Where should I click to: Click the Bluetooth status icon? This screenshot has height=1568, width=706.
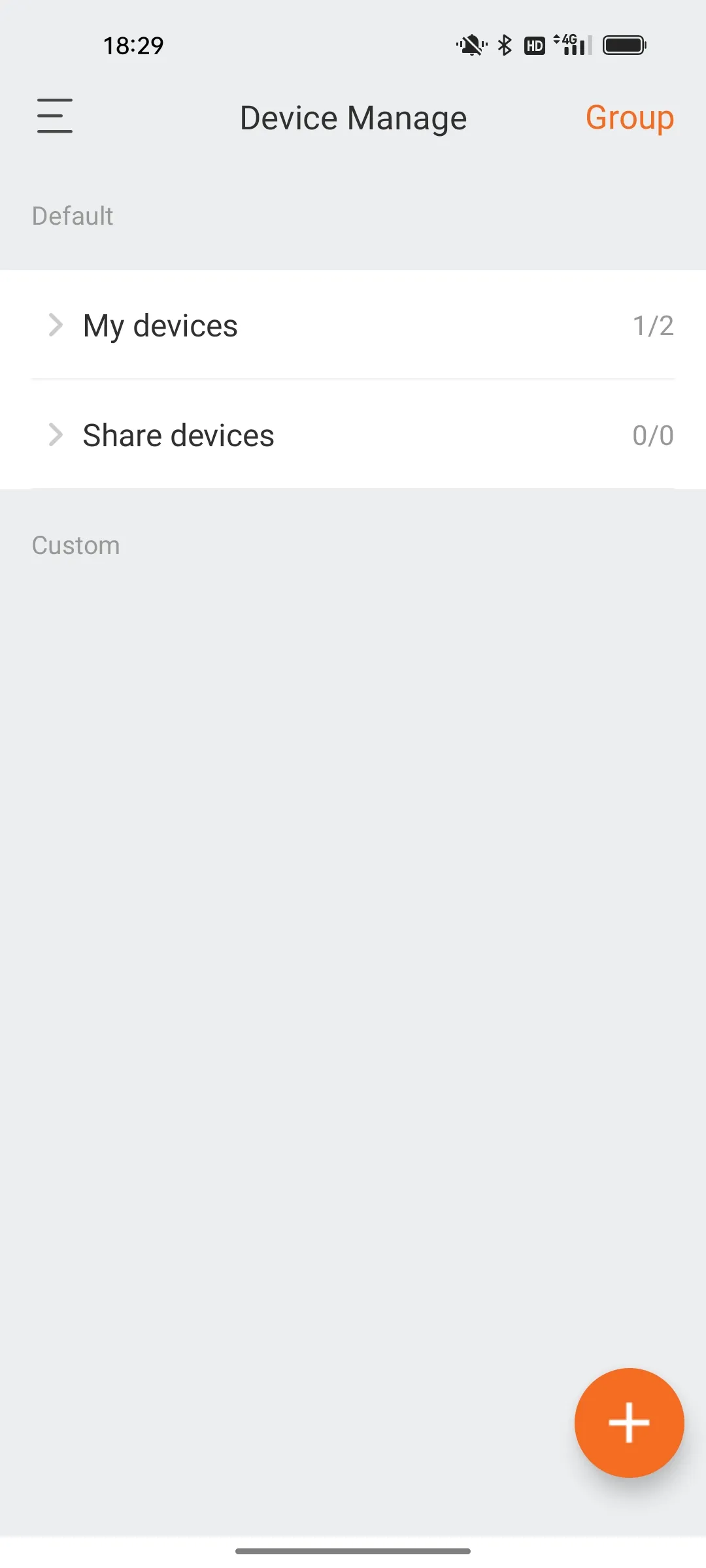tap(503, 44)
